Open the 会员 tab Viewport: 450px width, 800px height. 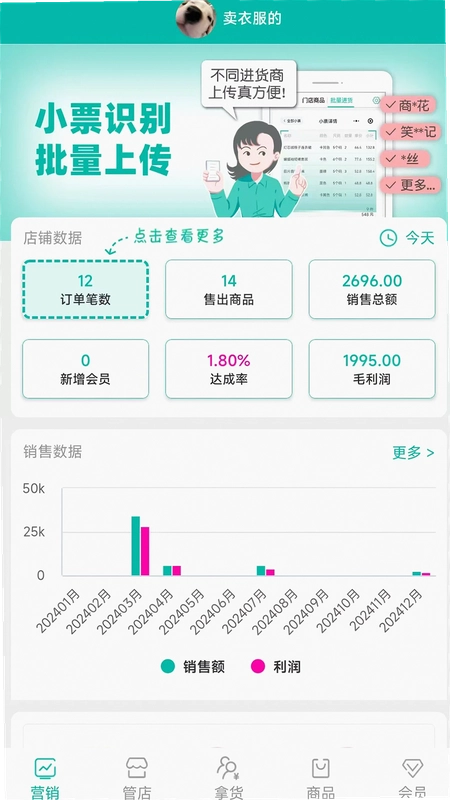point(412,778)
